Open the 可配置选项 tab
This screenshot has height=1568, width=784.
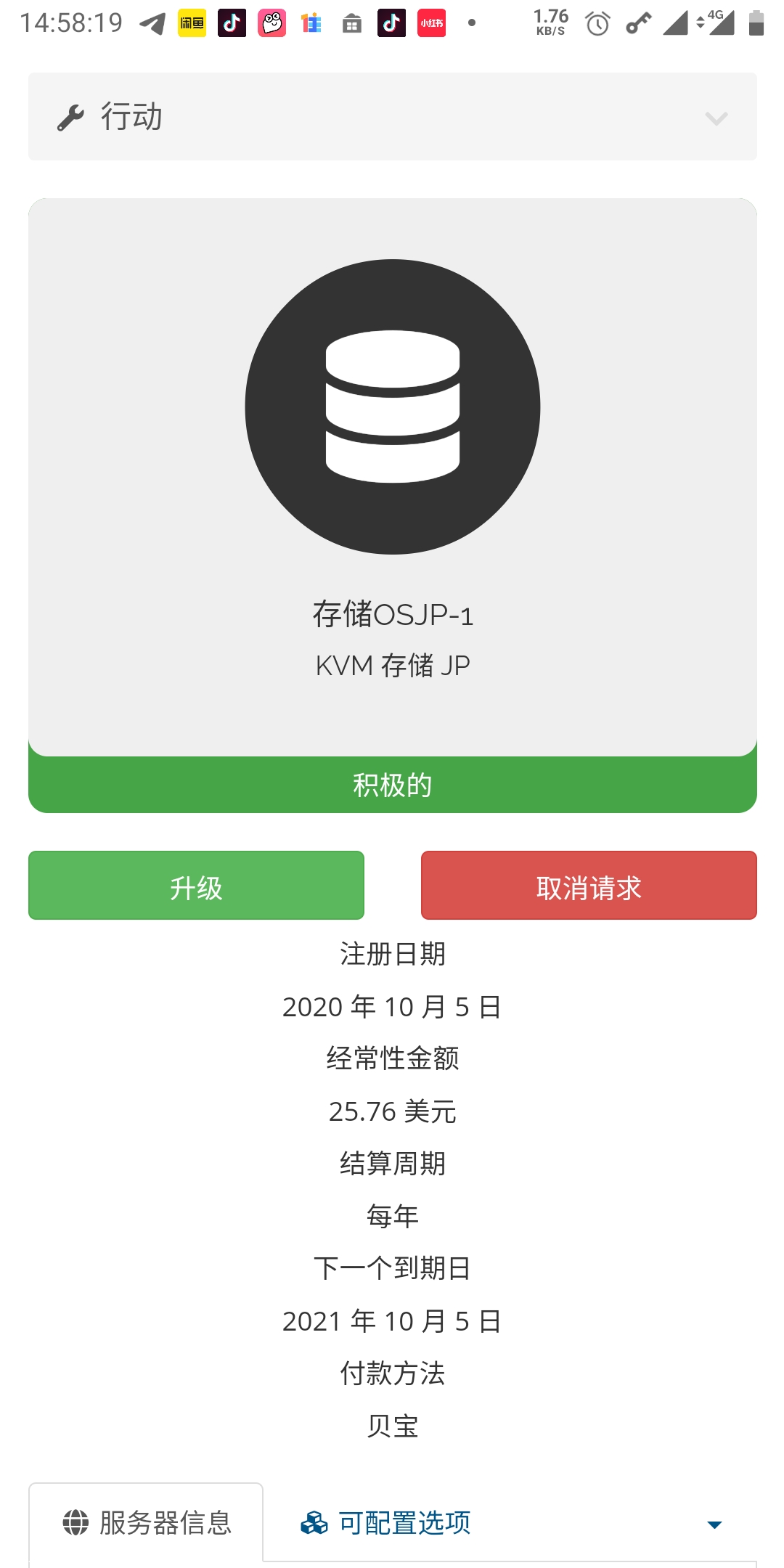404,1523
